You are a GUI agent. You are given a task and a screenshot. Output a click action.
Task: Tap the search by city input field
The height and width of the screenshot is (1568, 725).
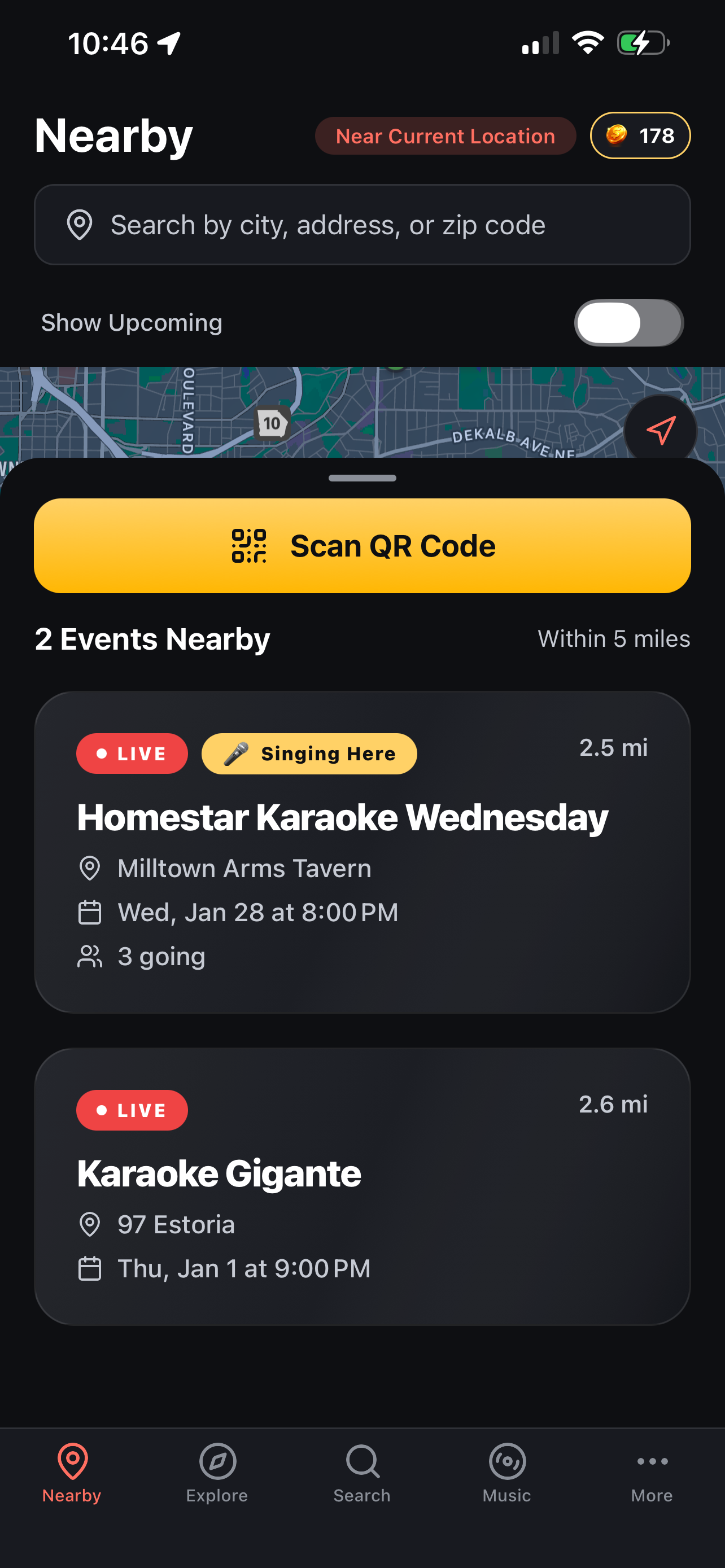click(362, 225)
